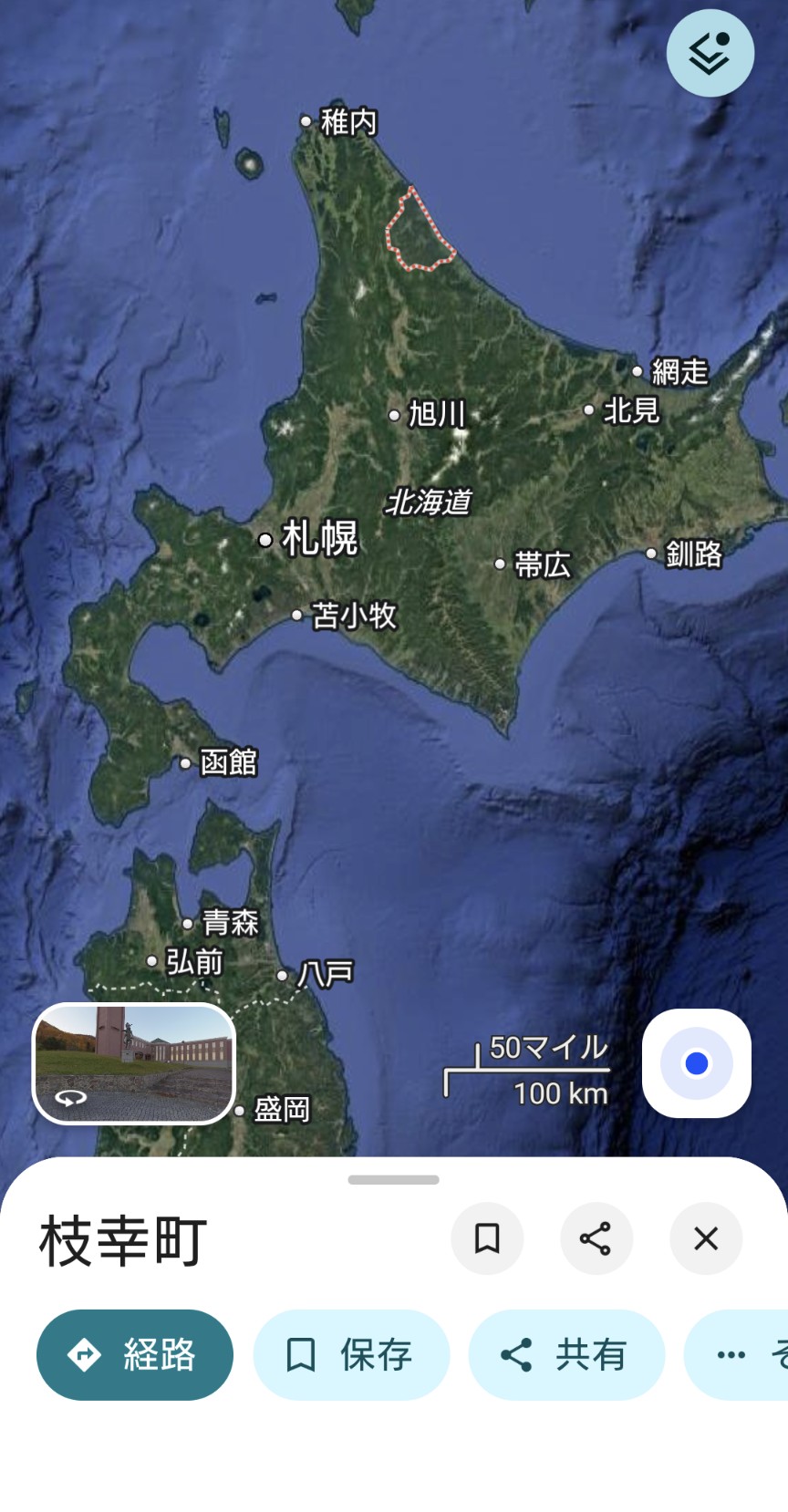Close the 枝幸町 place panel
Image resolution: width=788 pixels, height=1512 pixels.
706,1238
